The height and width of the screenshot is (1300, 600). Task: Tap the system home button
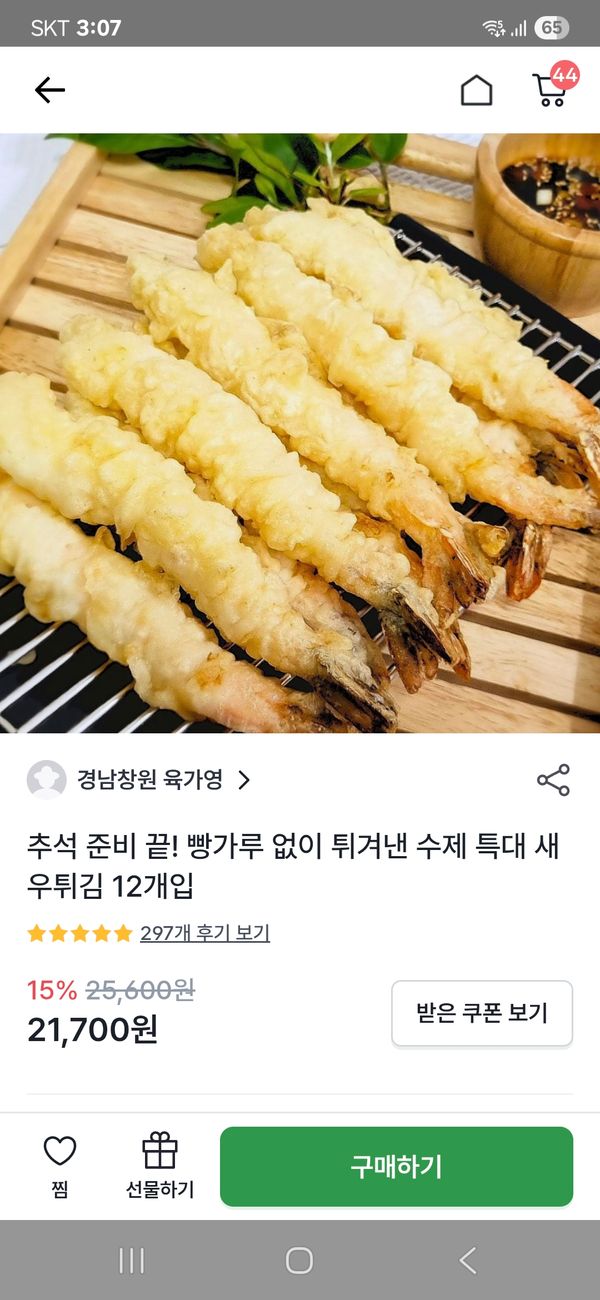[x=299, y=1260]
